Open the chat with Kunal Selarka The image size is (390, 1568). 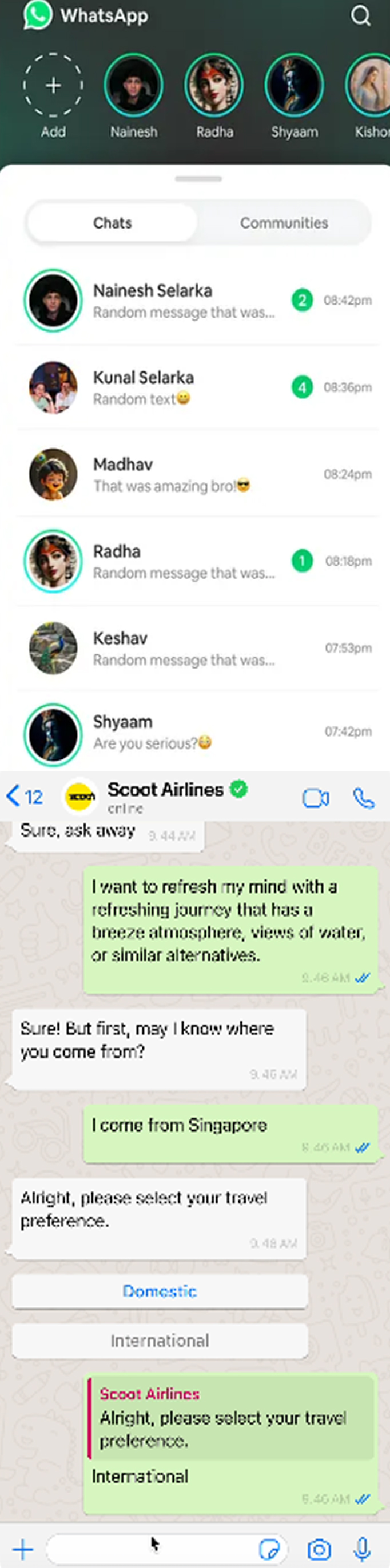click(183, 387)
